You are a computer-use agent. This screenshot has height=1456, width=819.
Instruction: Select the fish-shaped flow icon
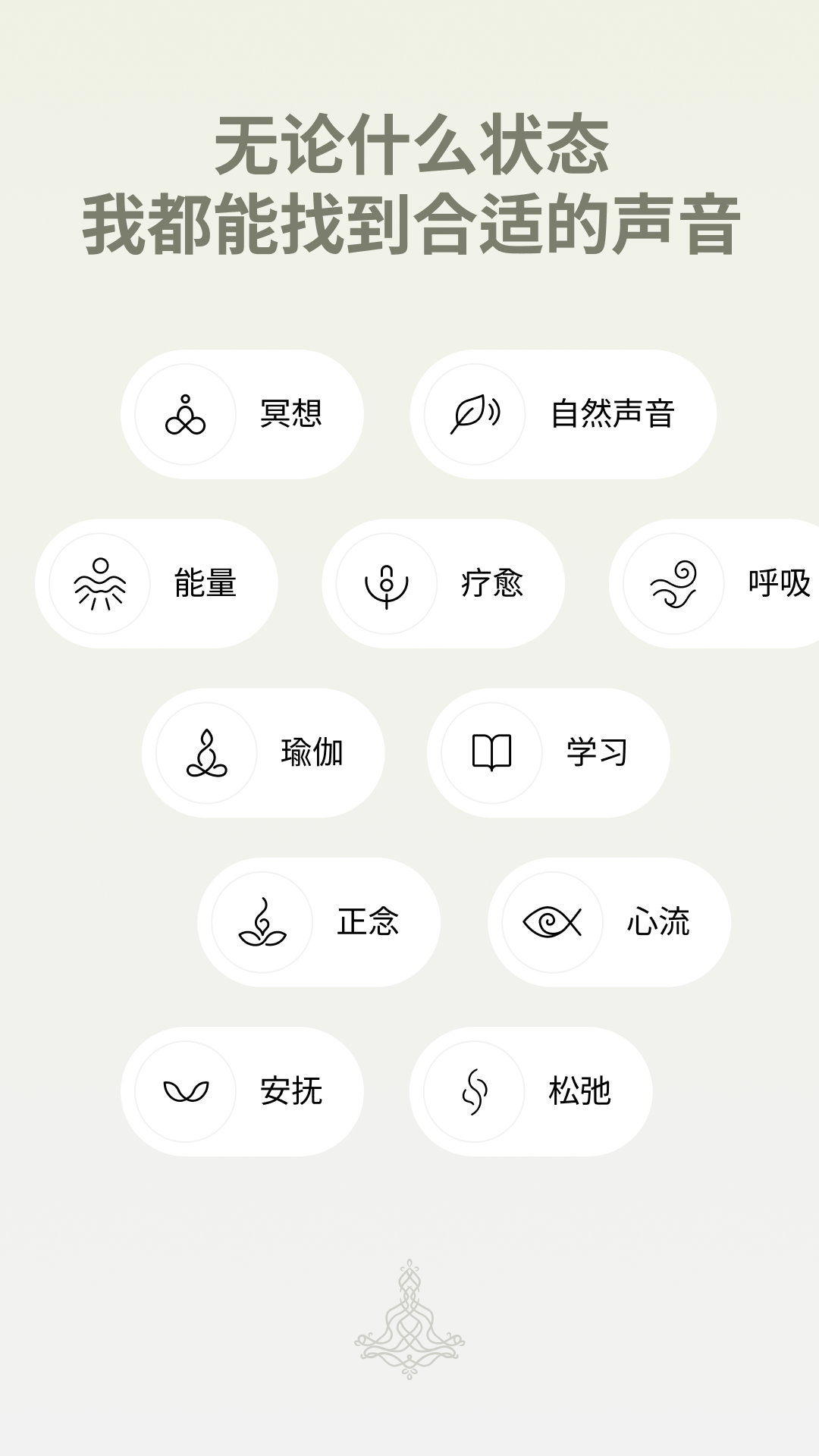[552, 921]
